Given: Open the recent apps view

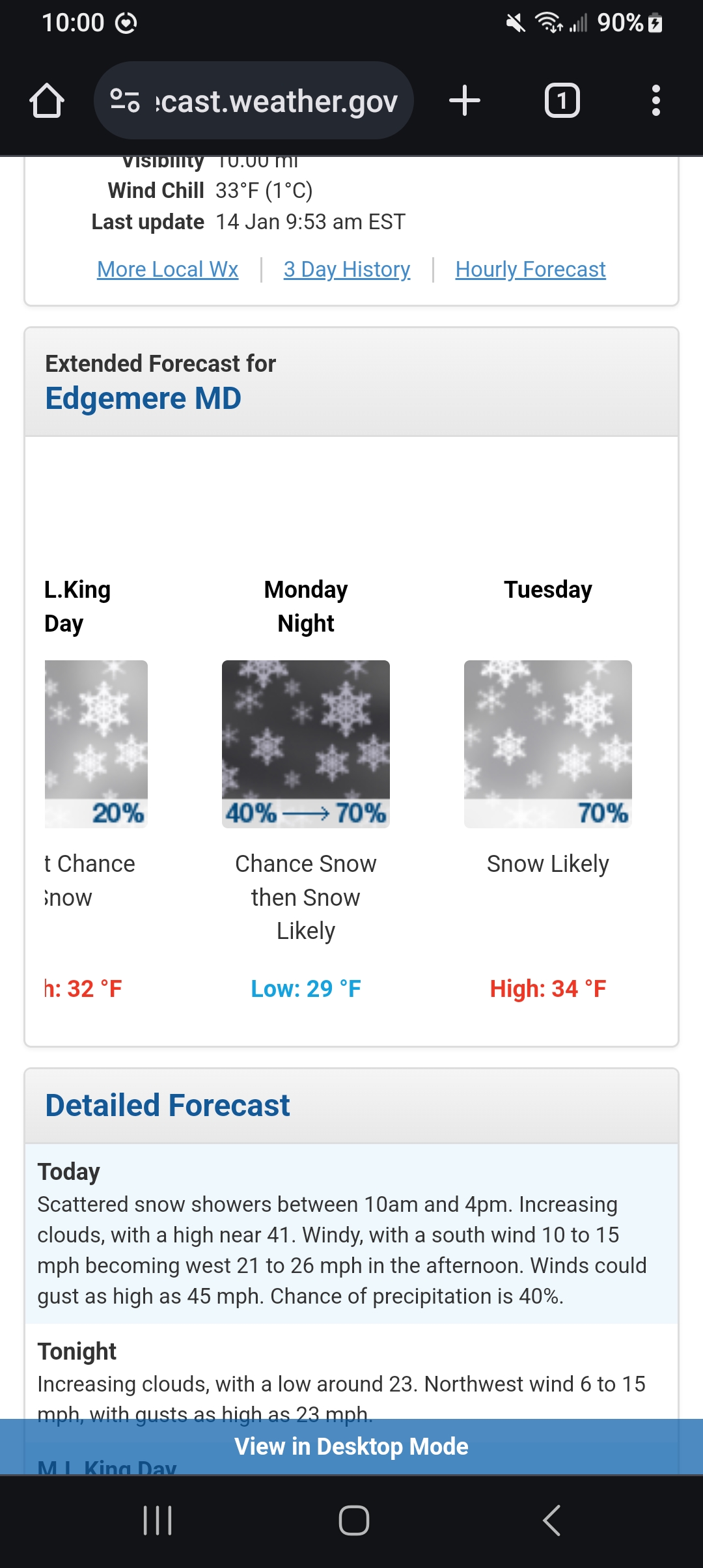Looking at the screenshot, I should pos(158,1521).
